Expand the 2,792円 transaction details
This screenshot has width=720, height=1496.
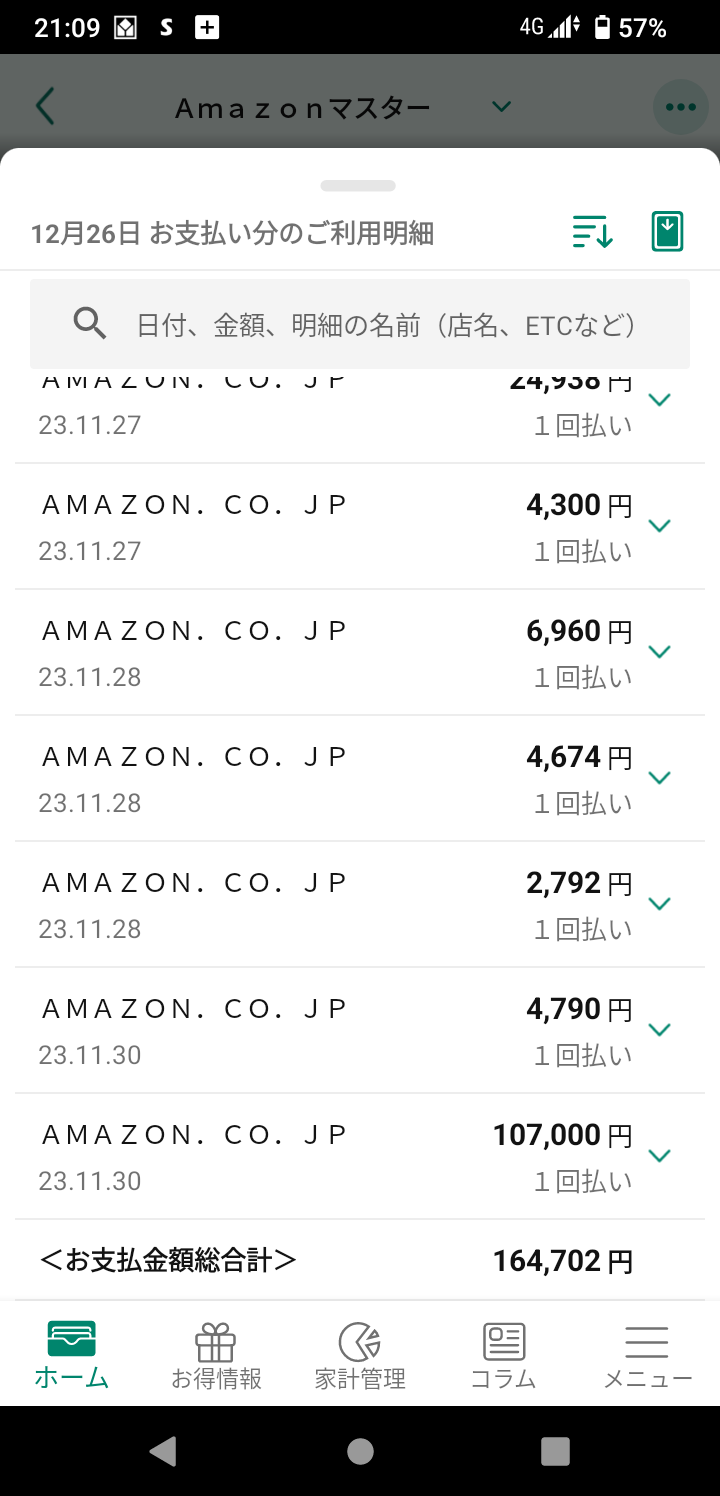pyautogui.click(x=659, y=904)
